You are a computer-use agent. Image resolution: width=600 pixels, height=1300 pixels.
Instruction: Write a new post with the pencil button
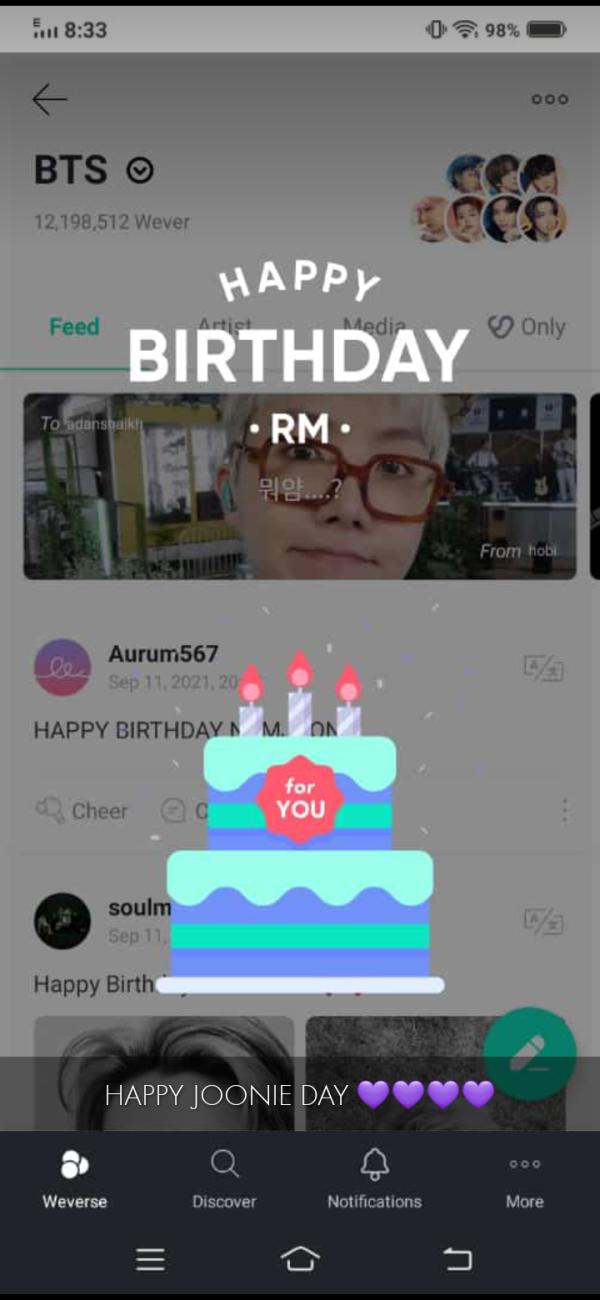pyautogui.click(x=530, y=1053)
